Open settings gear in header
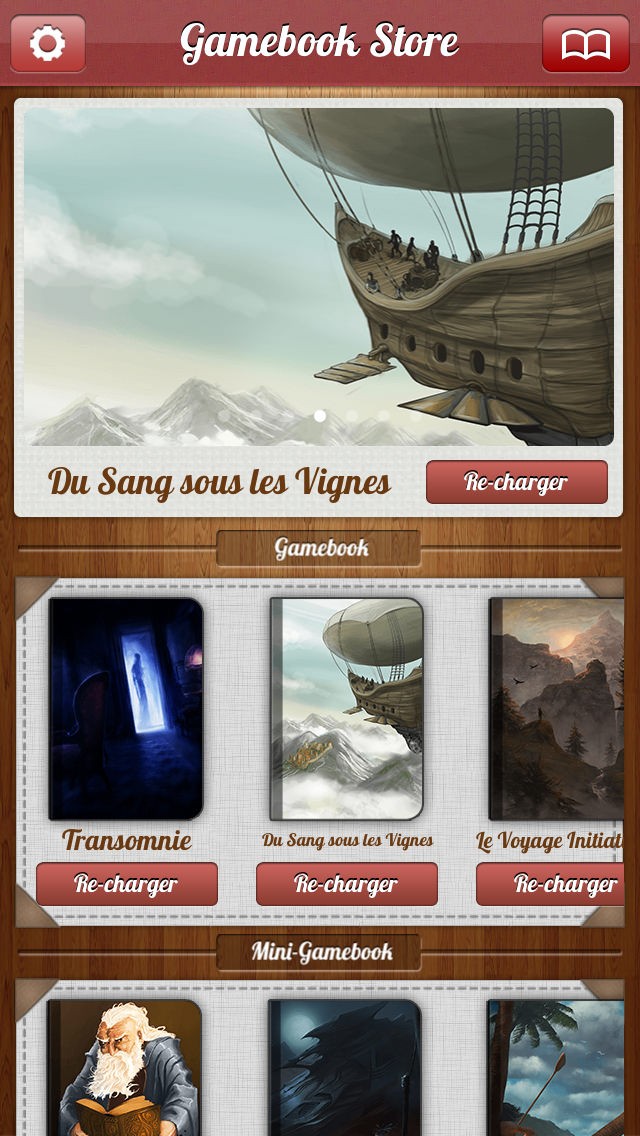This screenshot has height=1136, width=640. tap(48, 43)
